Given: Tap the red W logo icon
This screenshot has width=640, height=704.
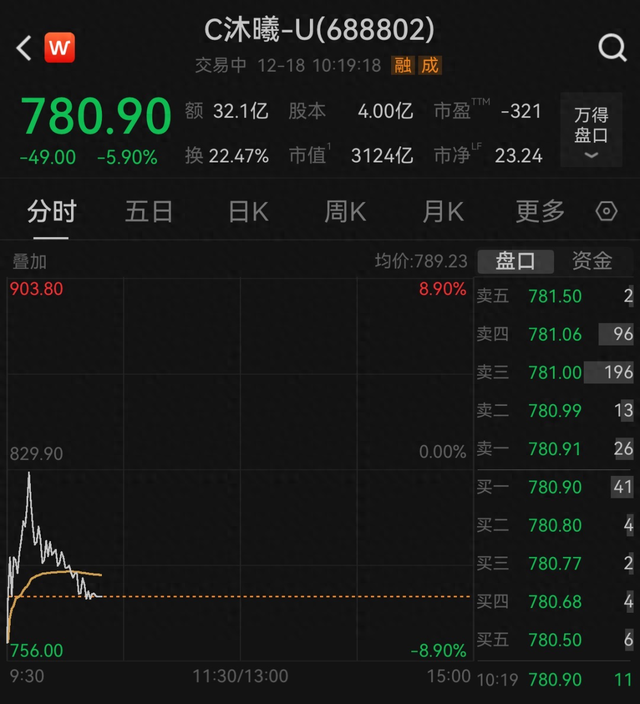Looking at the screenshot, I should (x=60, y=47).
